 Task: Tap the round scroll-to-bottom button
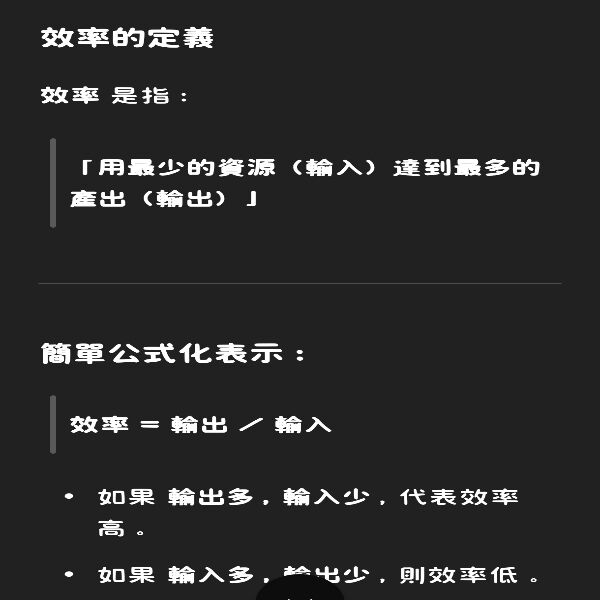click(299, 592)
